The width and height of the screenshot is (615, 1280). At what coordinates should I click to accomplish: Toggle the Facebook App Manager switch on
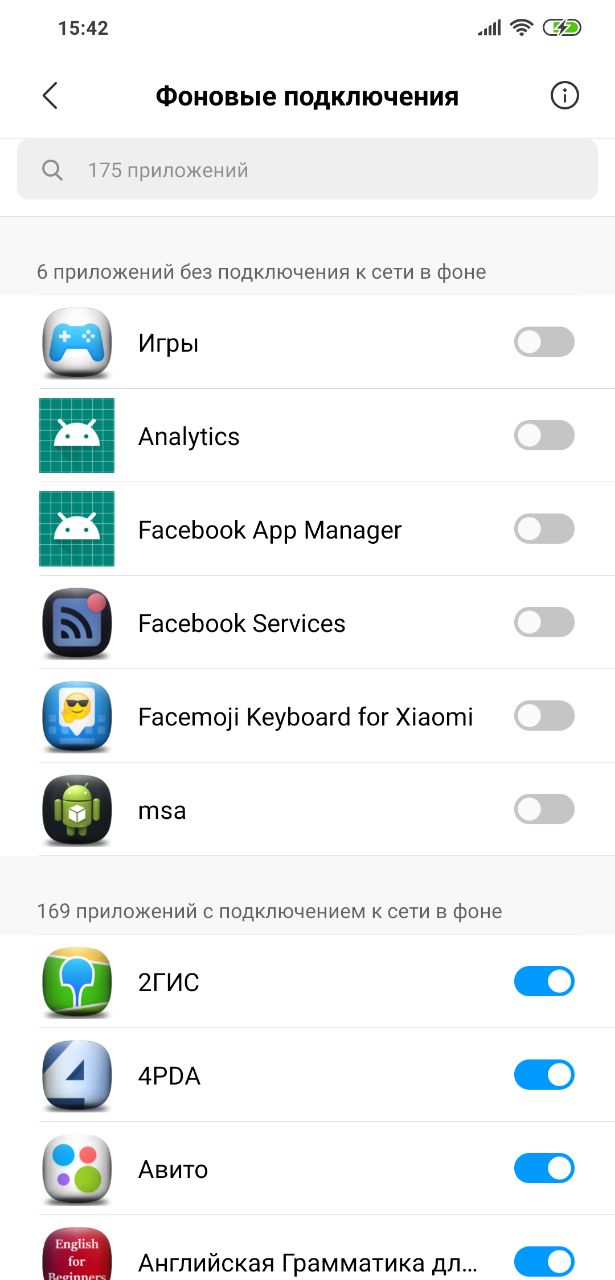click(544, 529)
